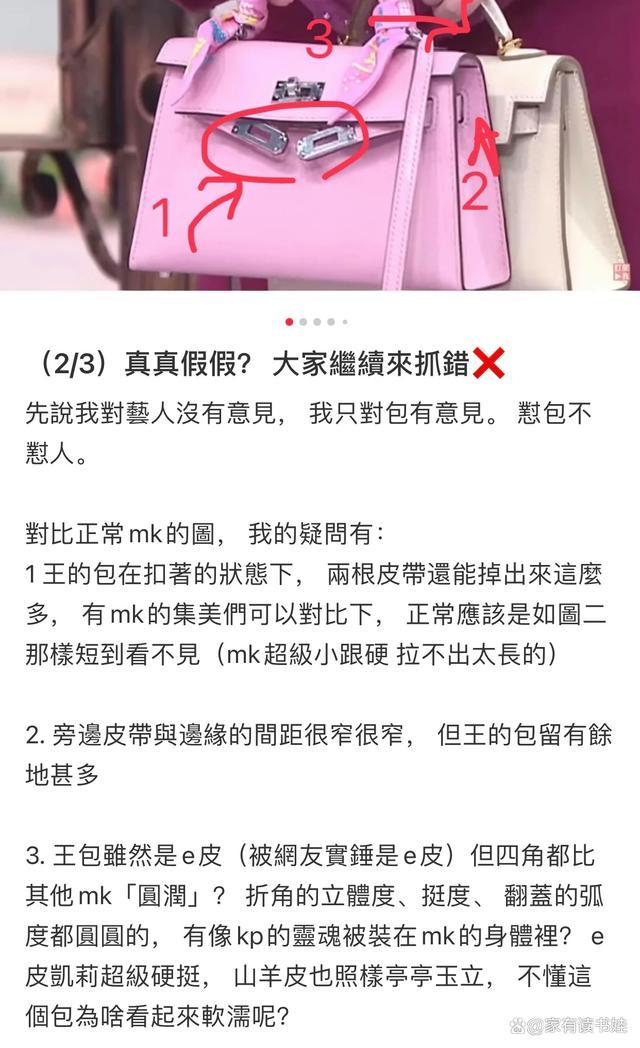
Task: Open the pink bag photo full screen
Action: (320, 145)
